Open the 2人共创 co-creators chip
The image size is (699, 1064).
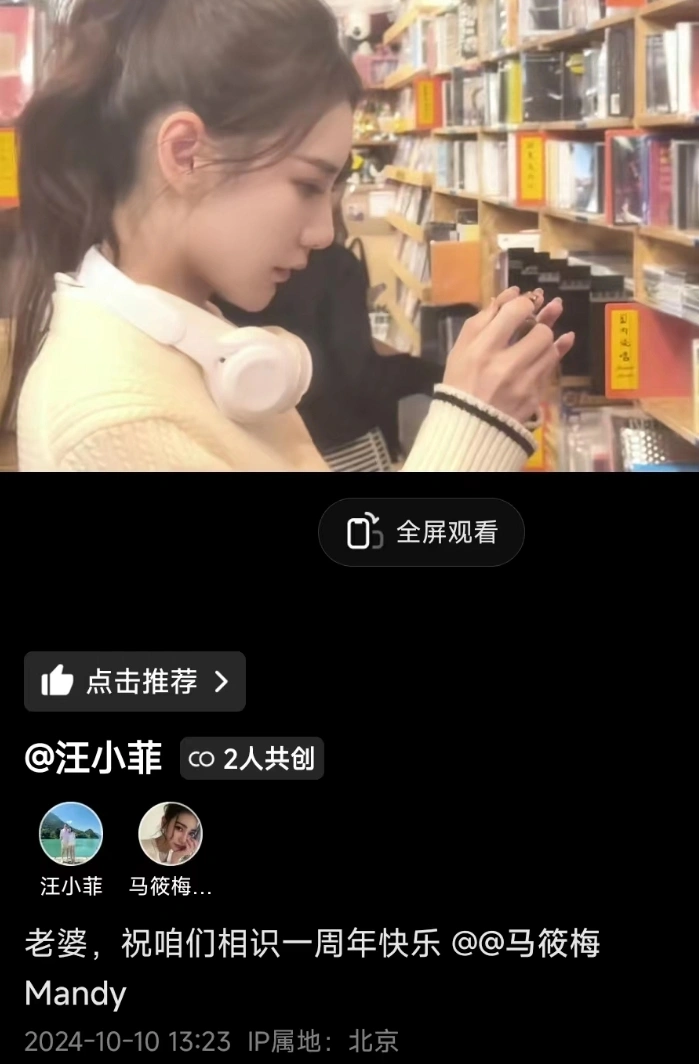(x=252, y=759)
